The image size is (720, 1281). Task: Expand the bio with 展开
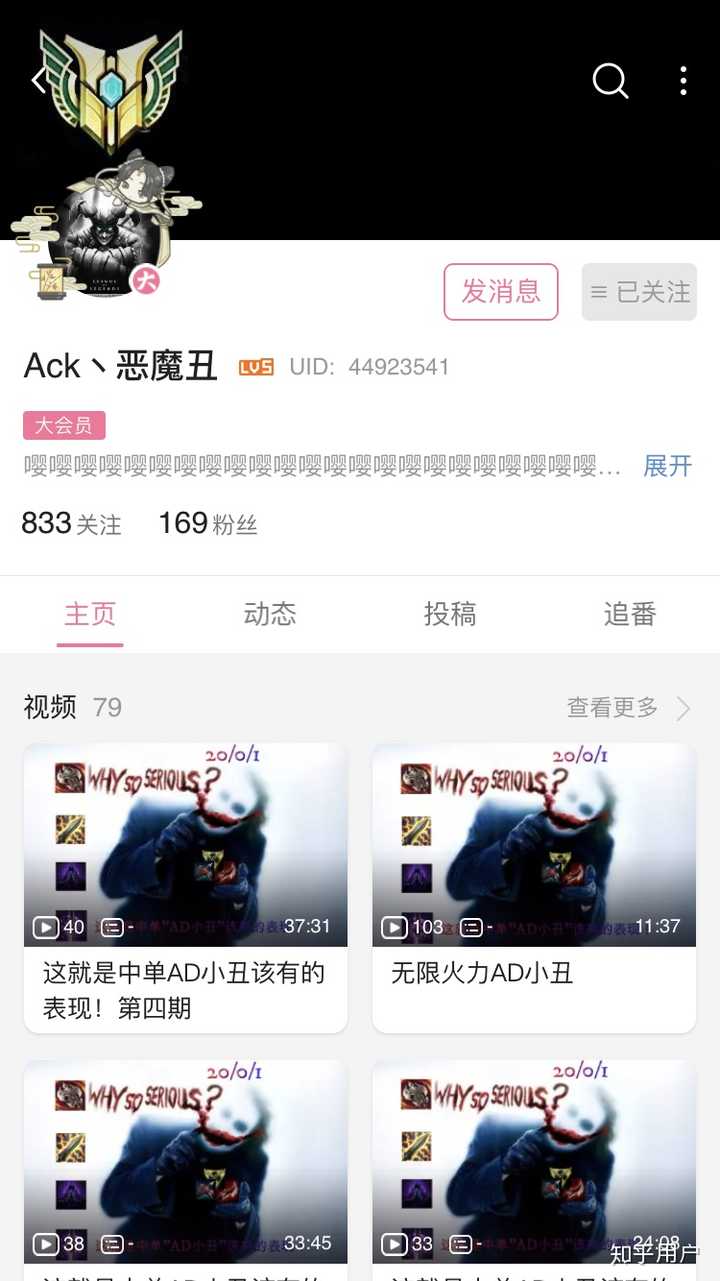[x=667, y=466]
